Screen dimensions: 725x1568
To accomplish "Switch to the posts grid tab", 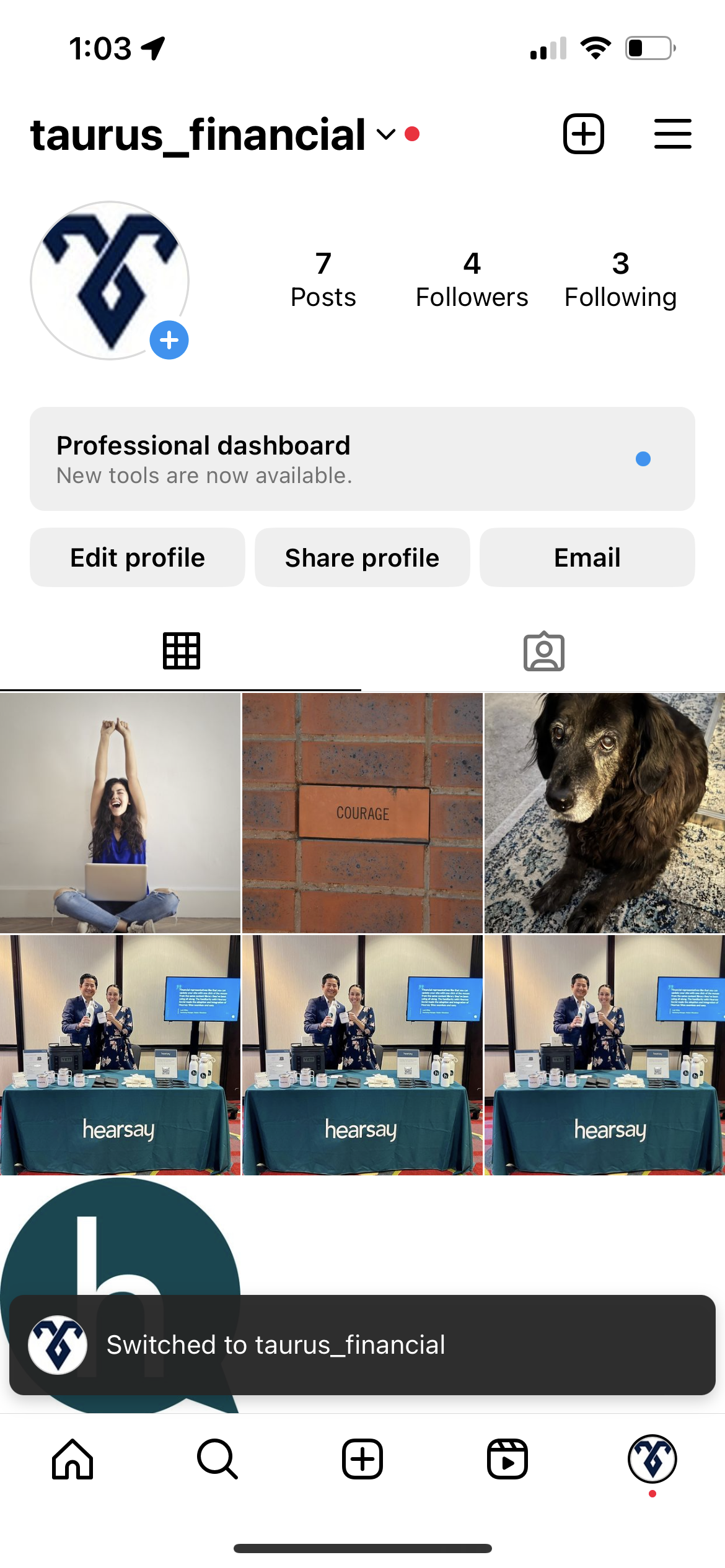I will click(181, 651).
